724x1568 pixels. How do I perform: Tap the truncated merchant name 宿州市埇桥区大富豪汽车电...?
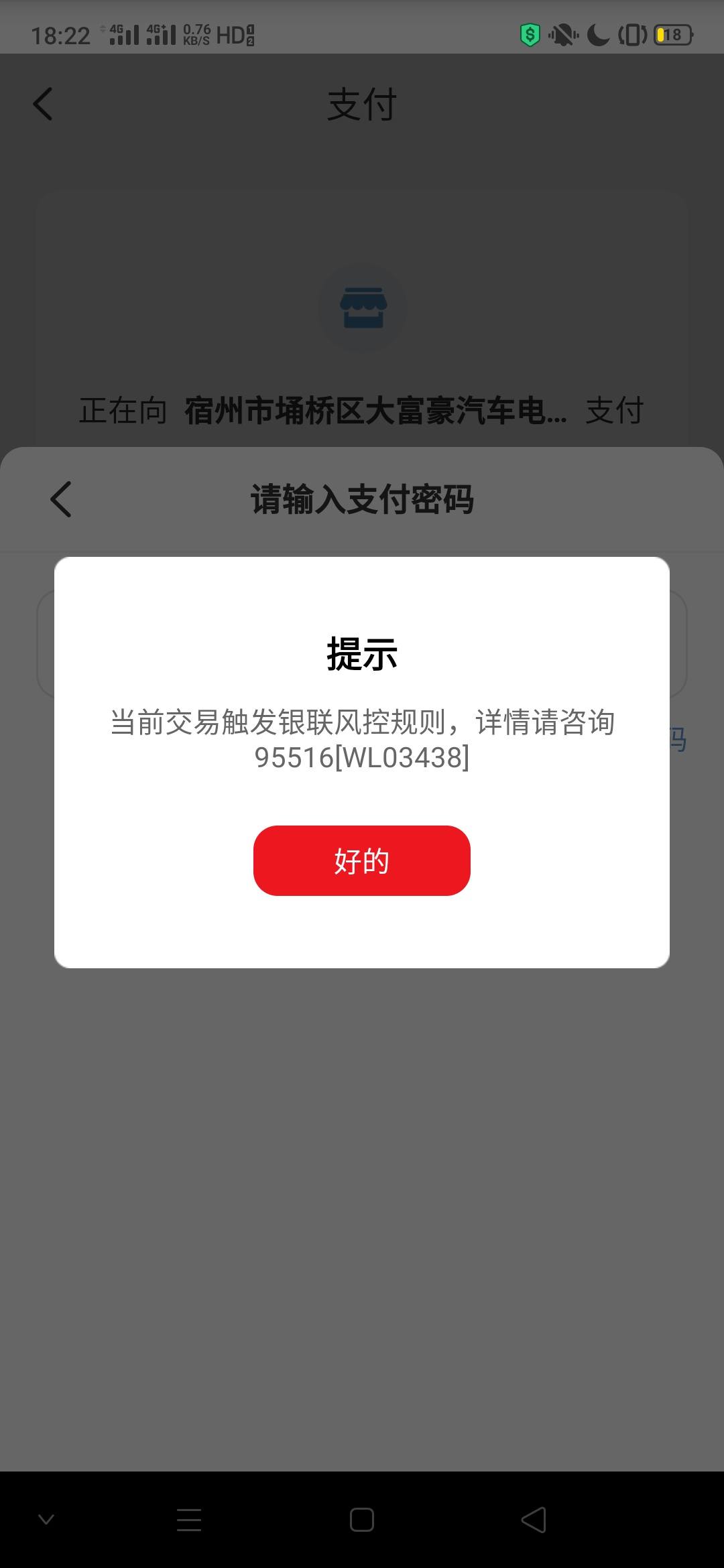point(375,410)
